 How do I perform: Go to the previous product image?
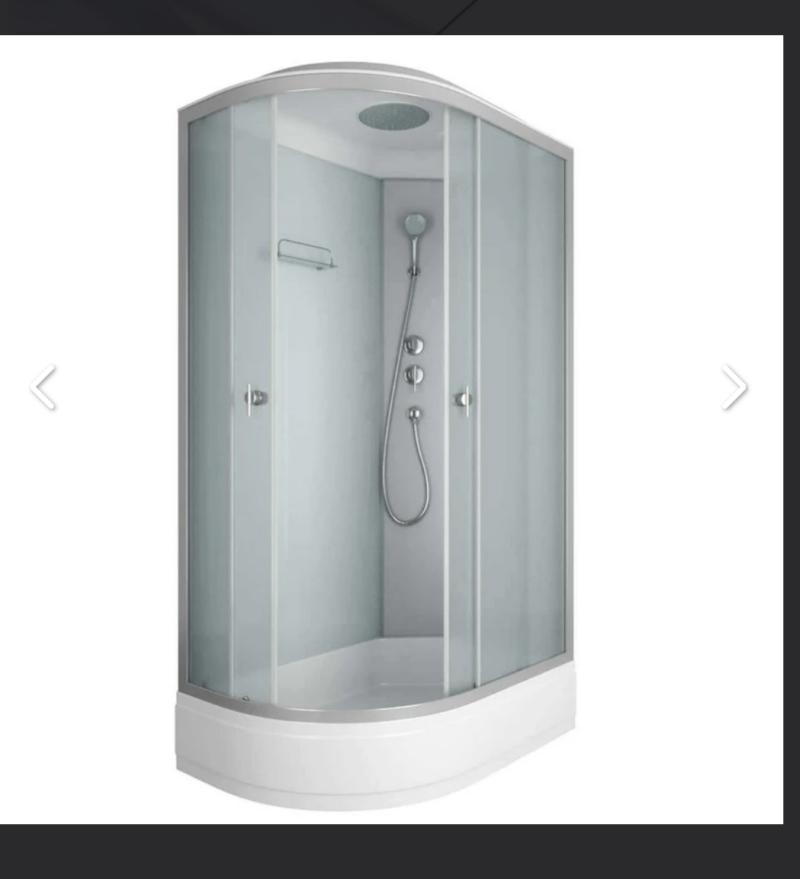click(43, 388)
